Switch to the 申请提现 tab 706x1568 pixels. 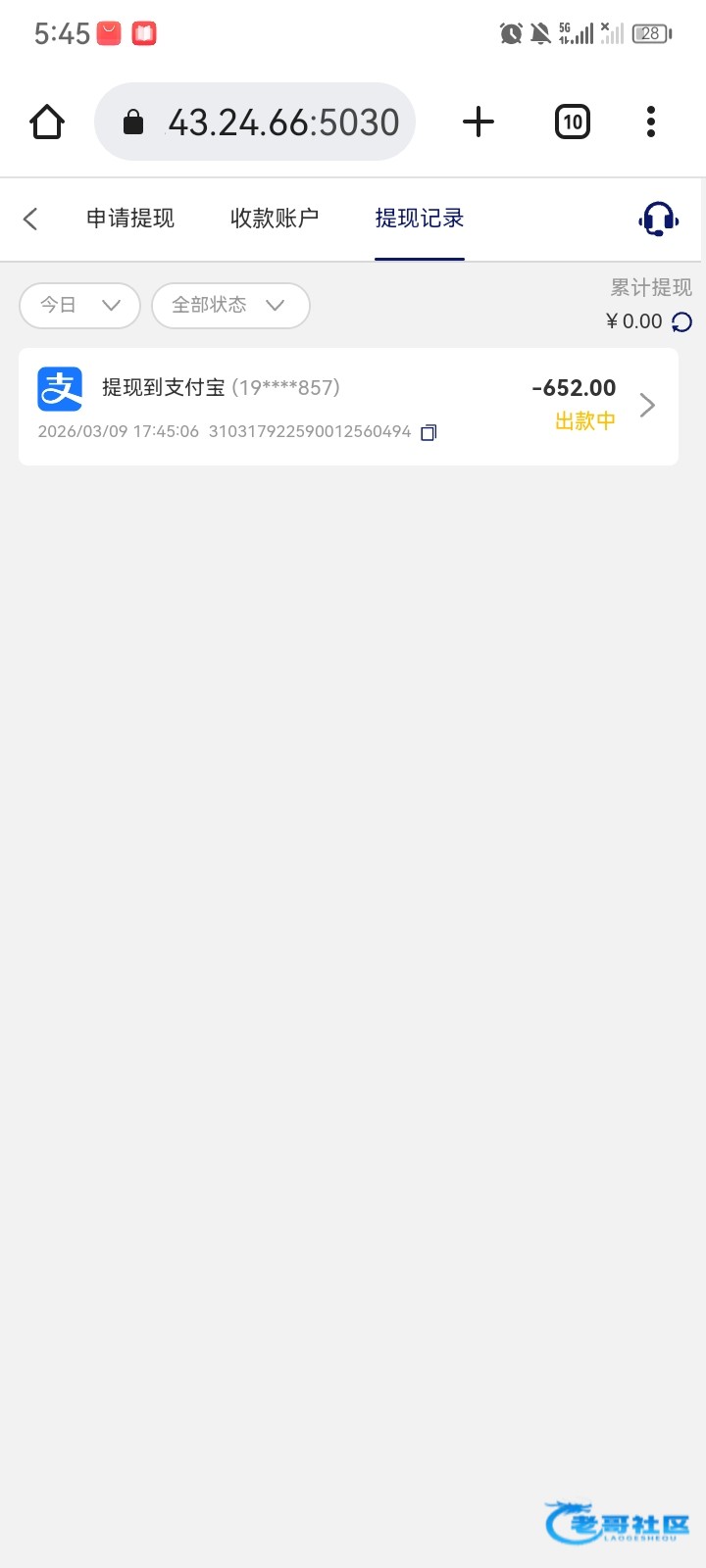130,219
